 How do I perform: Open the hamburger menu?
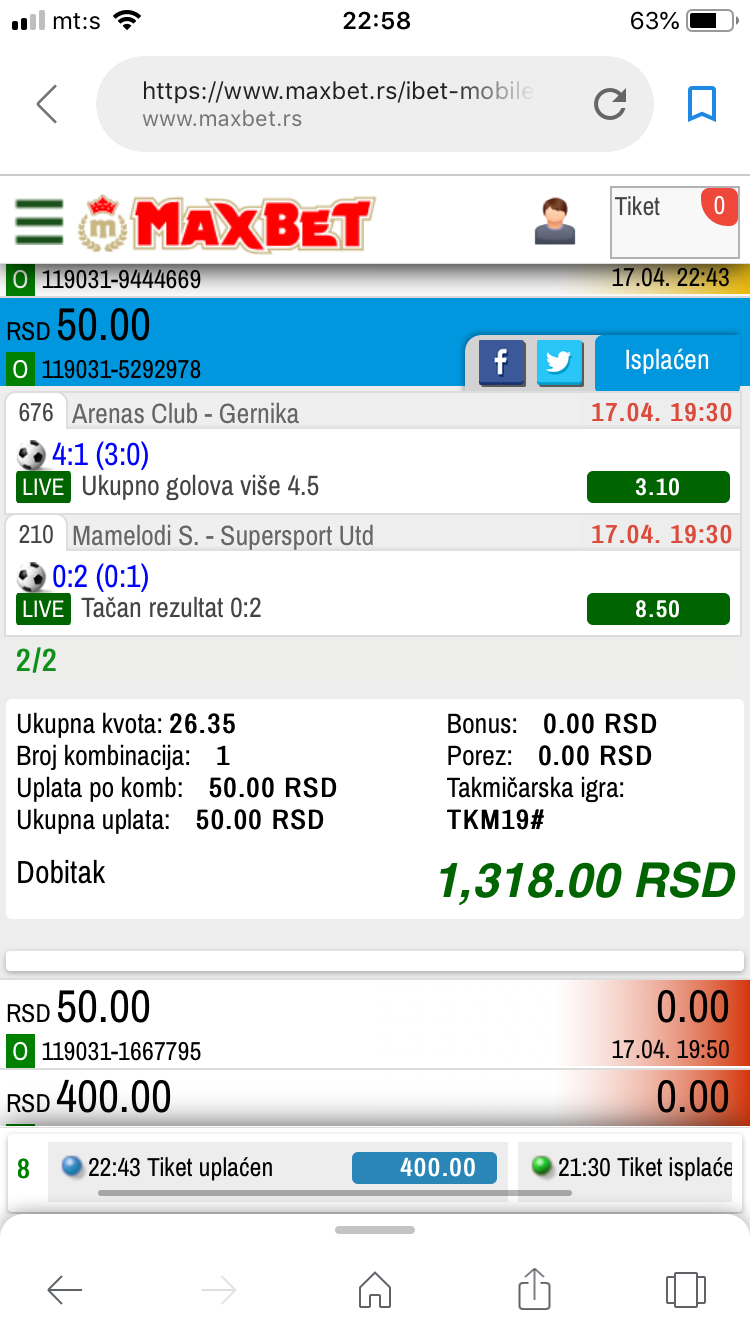(39, 222)
